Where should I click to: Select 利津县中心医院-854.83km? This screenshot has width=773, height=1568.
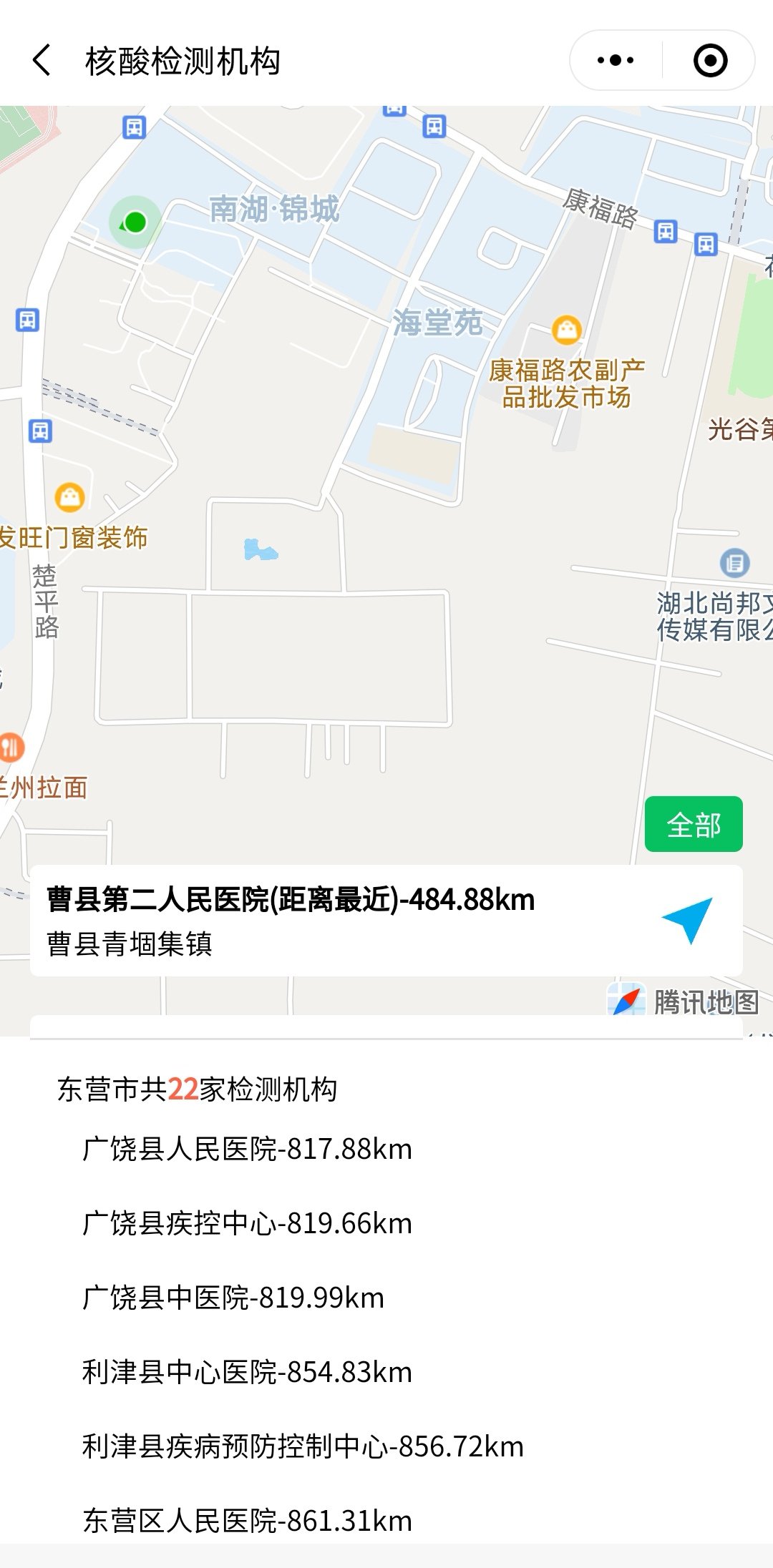(x=247, y=1373)
